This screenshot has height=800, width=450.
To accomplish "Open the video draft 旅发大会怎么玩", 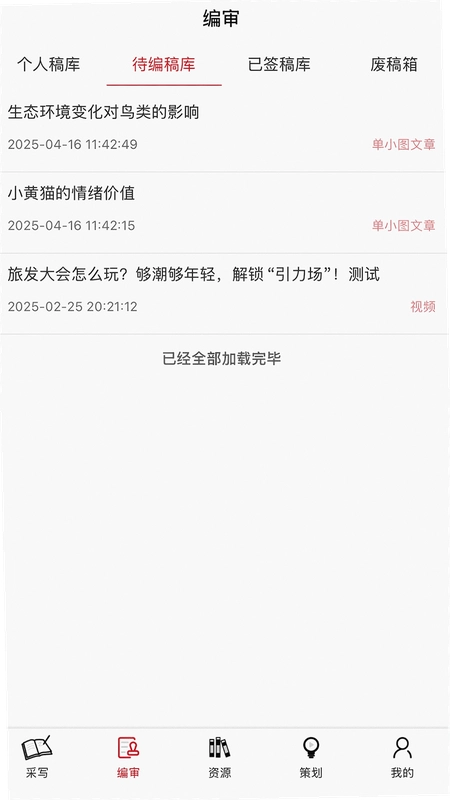I will [222, 293].
